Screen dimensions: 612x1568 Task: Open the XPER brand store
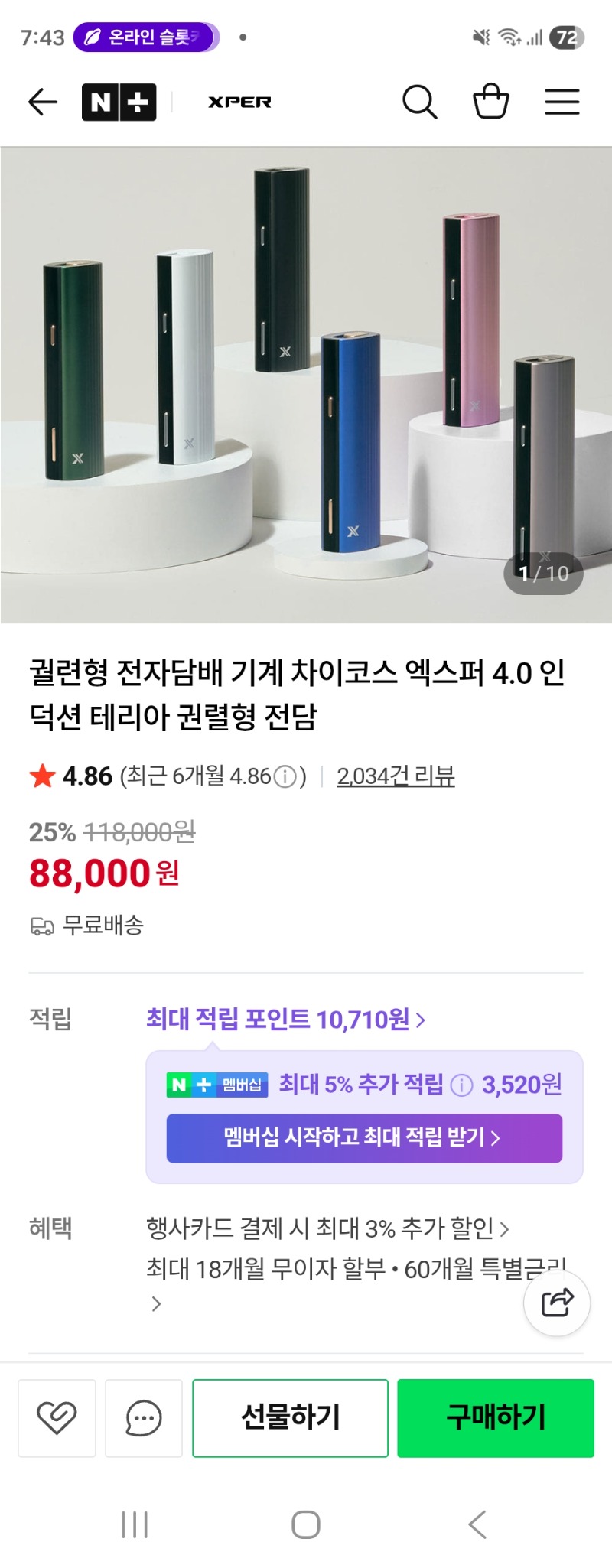[x=239, y=102]
